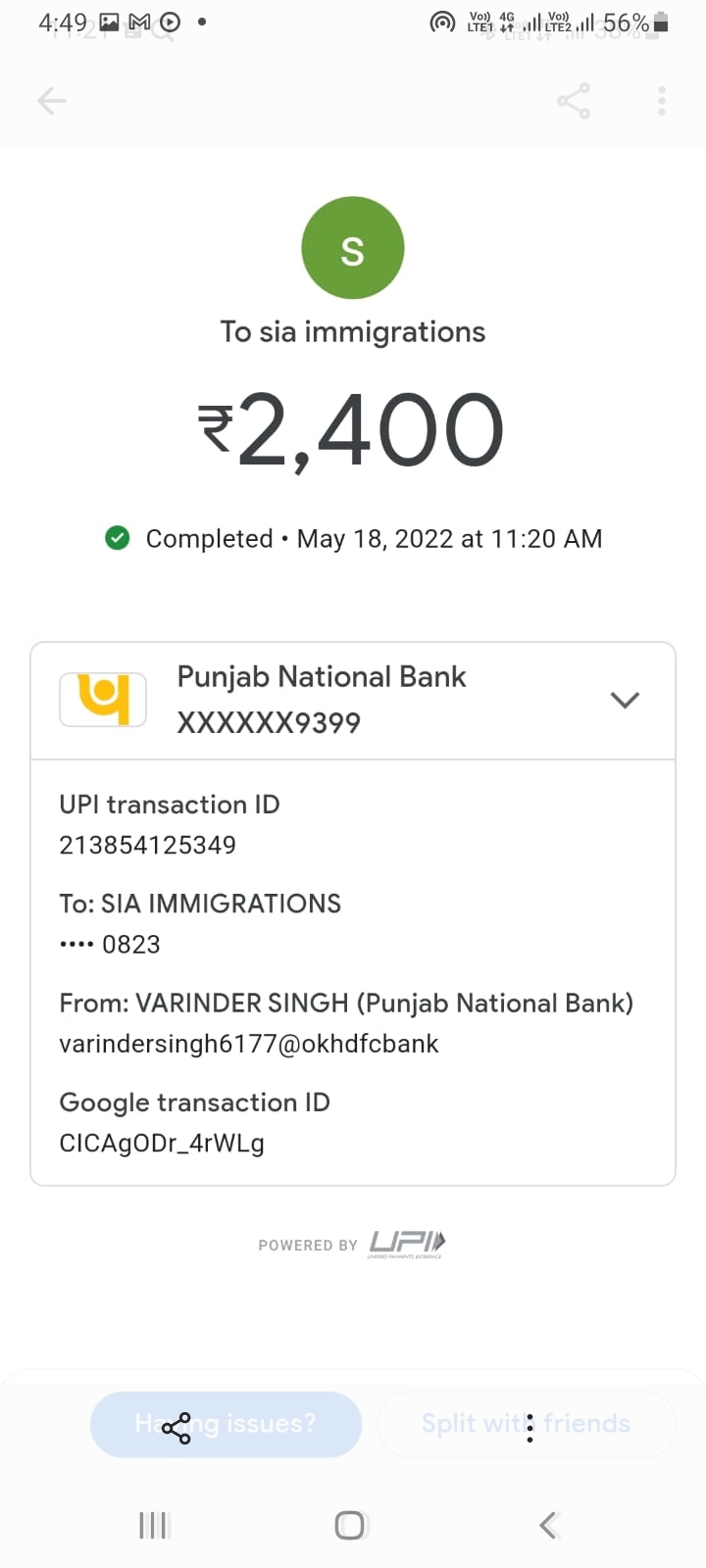Tap Split with friends

(527, 1423)
